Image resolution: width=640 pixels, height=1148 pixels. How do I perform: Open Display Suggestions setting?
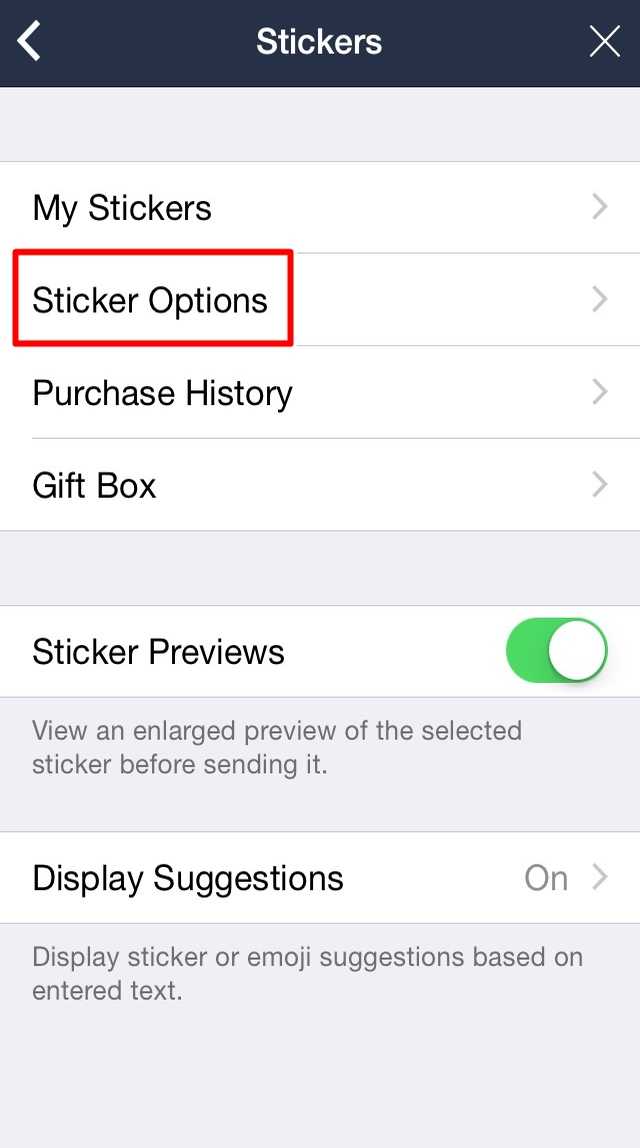tap(320, 877)
